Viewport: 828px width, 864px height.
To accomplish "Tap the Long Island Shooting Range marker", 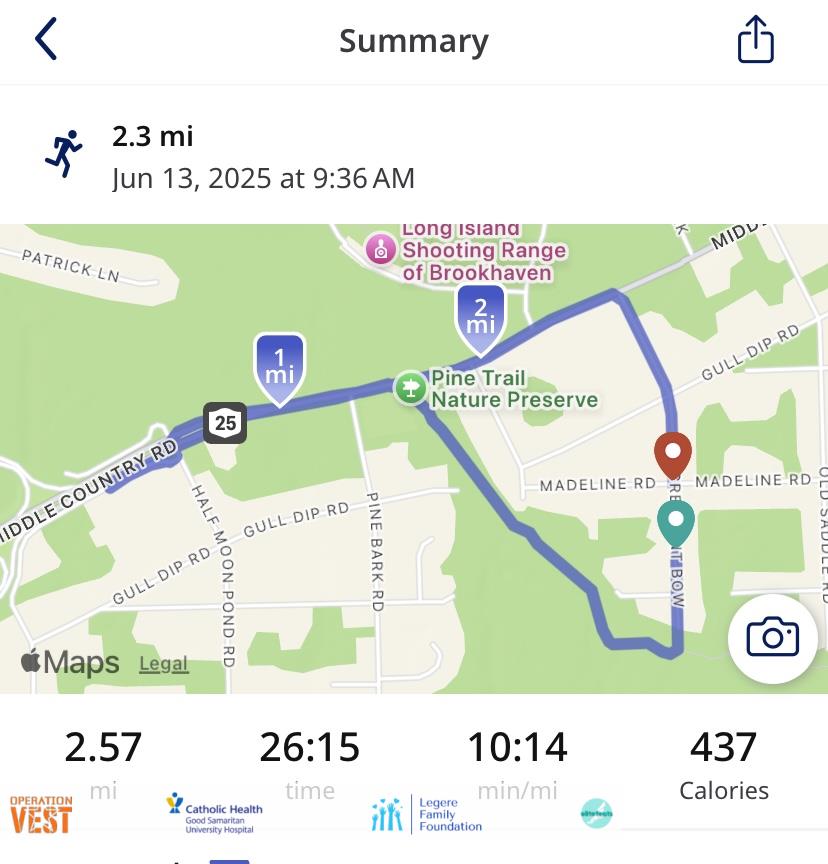I will pos(380,248).
